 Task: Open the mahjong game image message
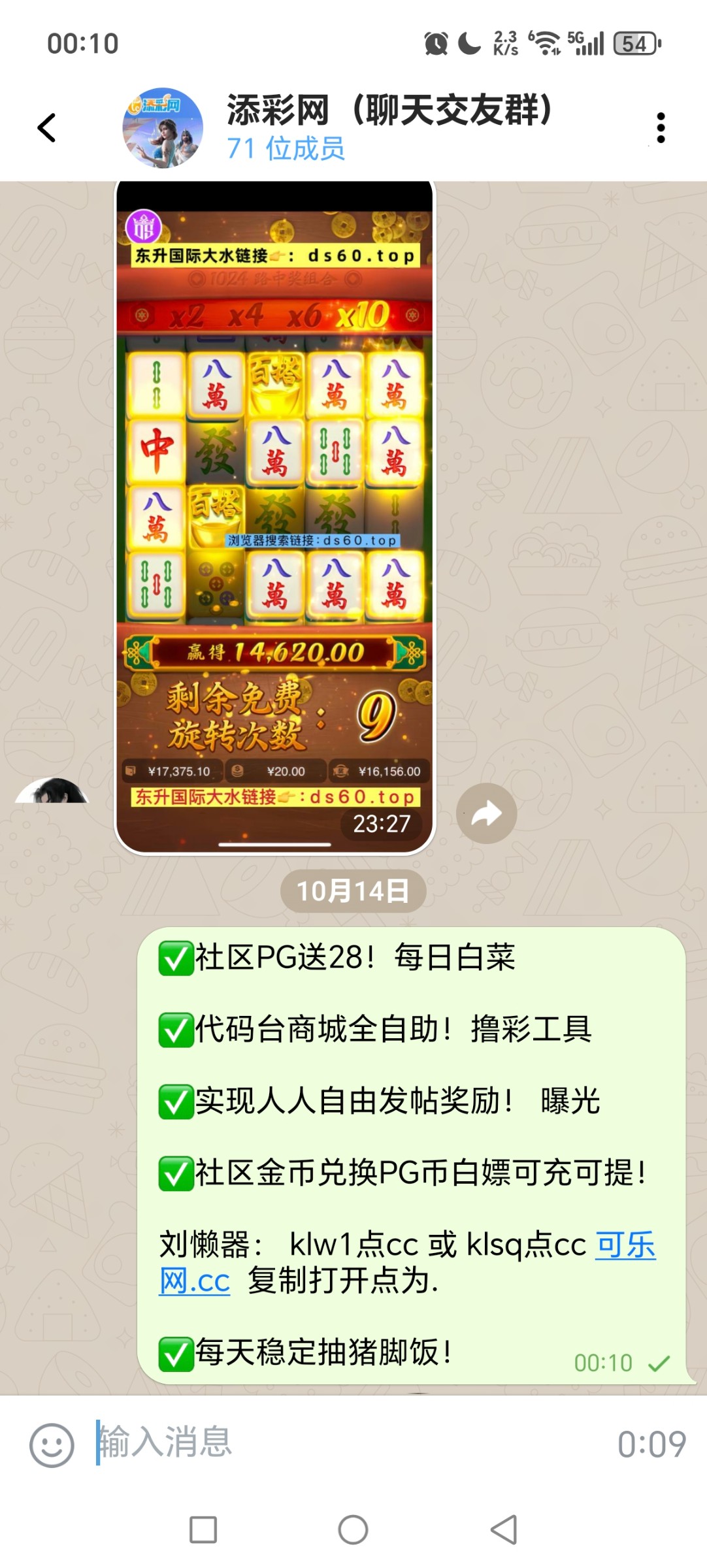click(x=274, y=516)
